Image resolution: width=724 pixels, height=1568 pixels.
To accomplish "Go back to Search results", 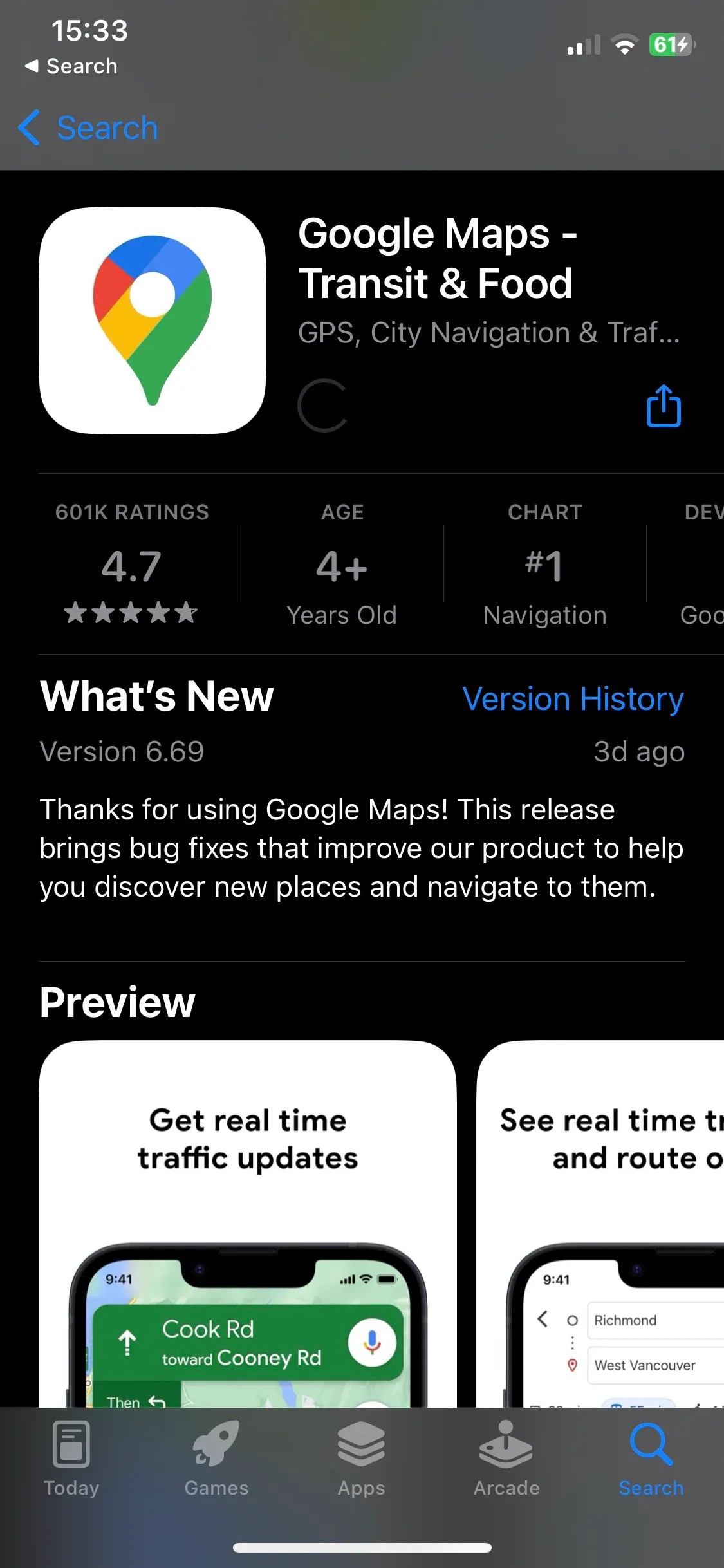I will coord(89,128).
